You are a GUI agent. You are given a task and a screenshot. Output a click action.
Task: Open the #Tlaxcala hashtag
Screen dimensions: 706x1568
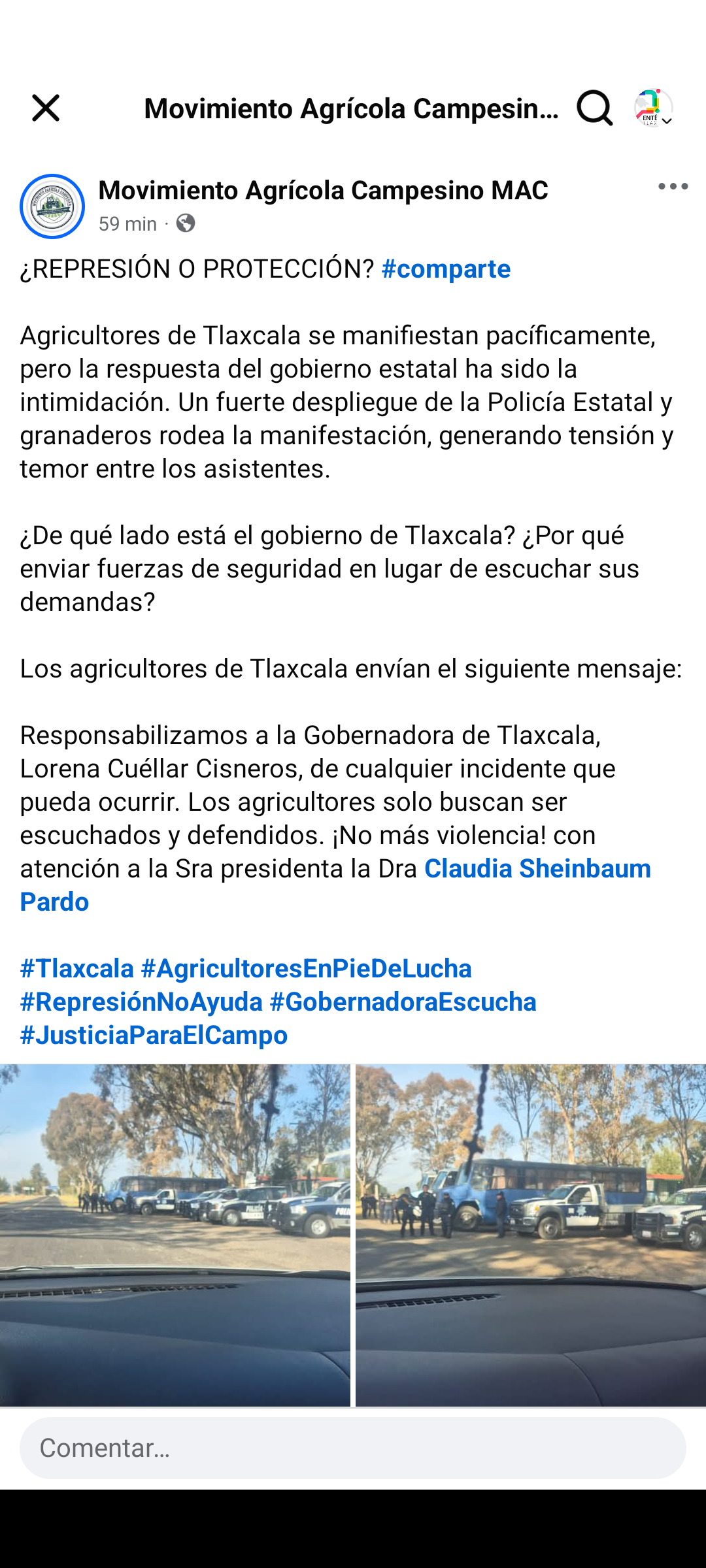77,969
